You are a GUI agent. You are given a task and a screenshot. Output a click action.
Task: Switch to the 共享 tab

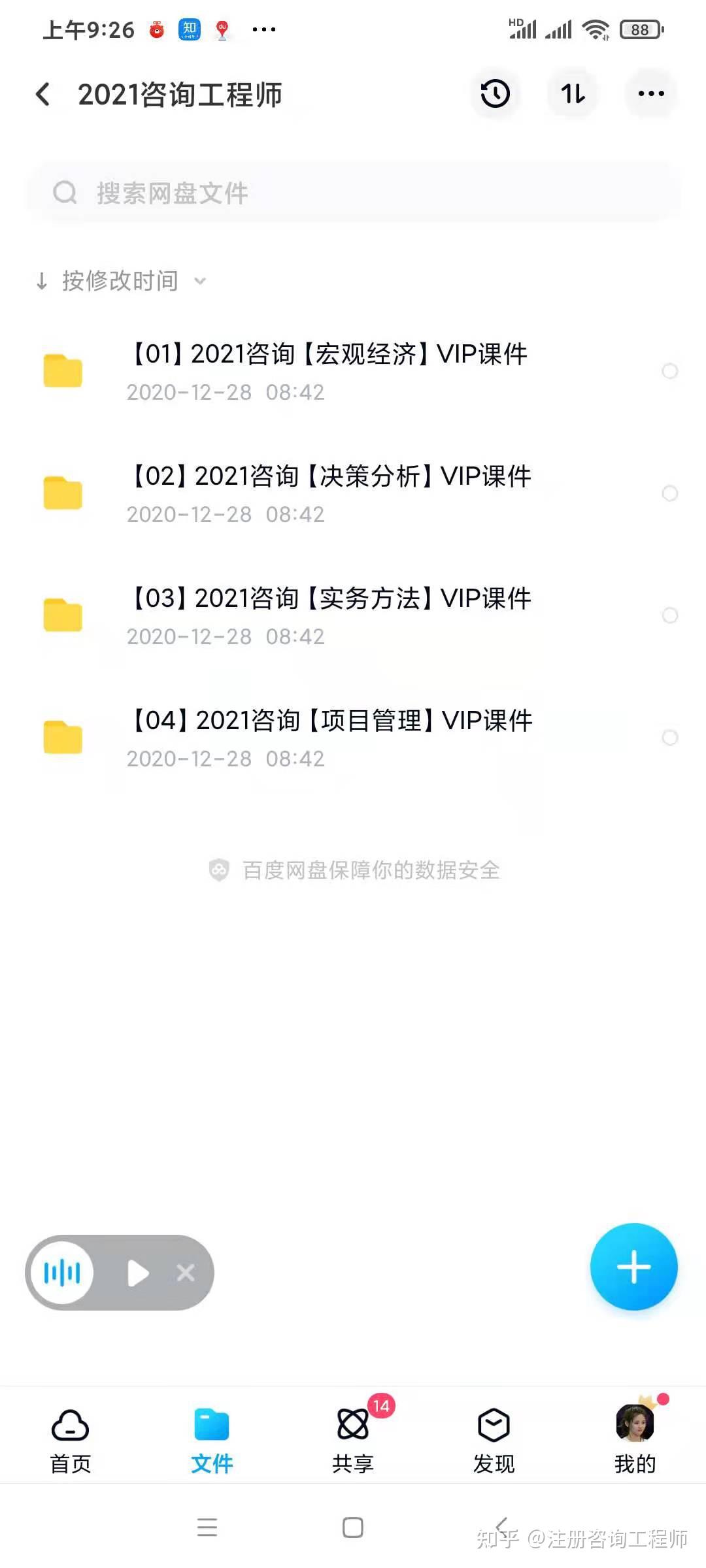[x=353, y=1437]
